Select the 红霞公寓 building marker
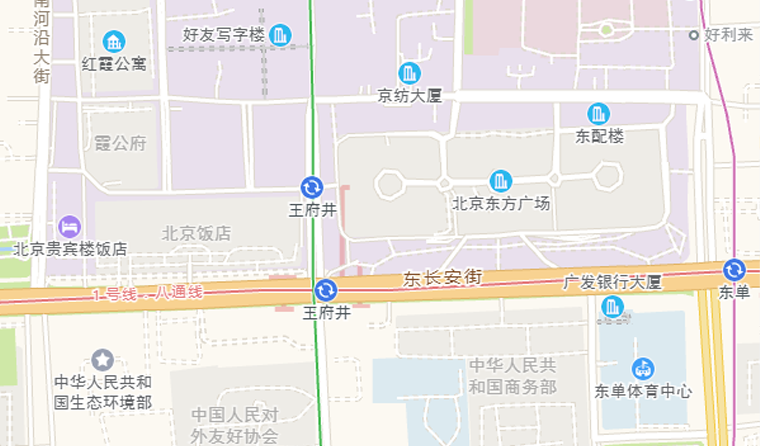Viewport: 760px width, 446px height. click(114, 42)
